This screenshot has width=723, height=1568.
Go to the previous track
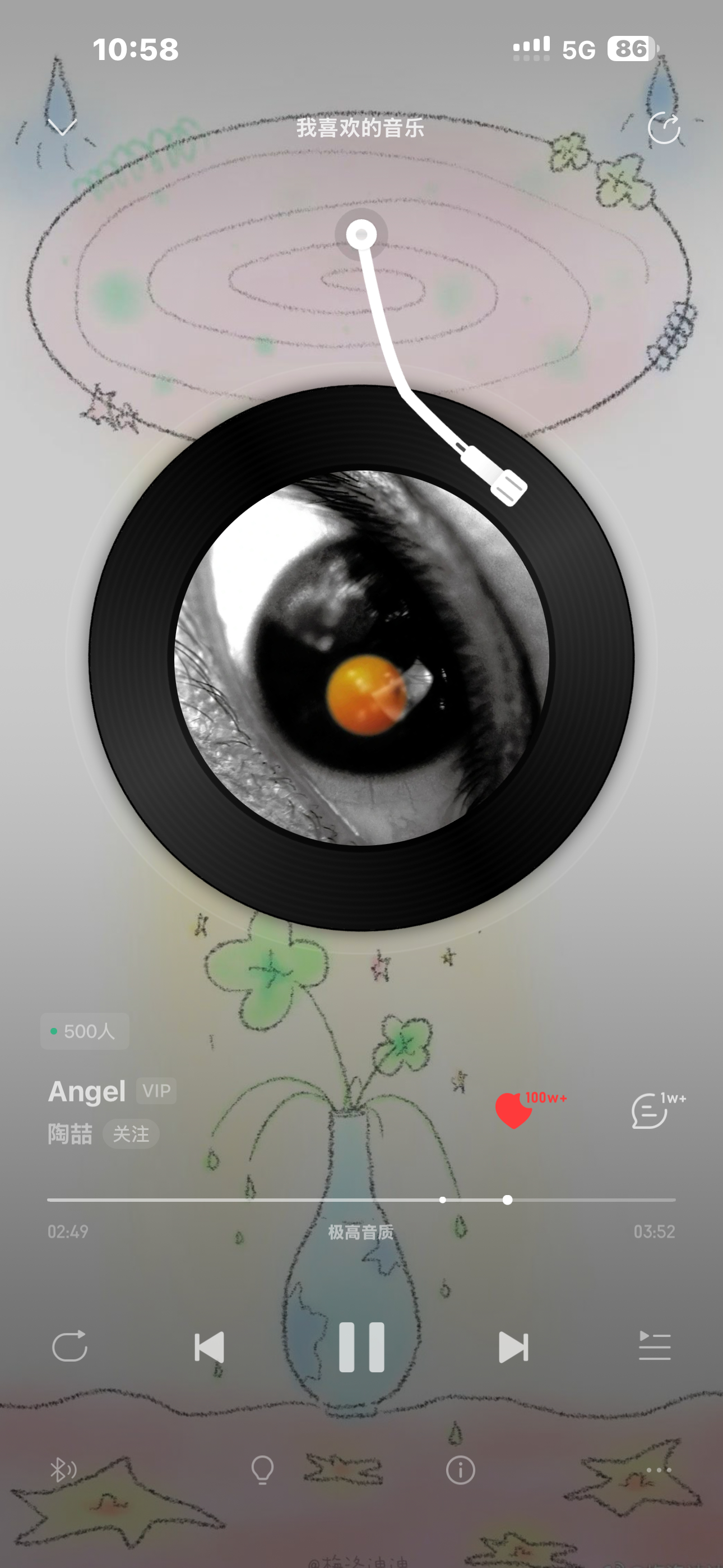tap(210, 1347)
